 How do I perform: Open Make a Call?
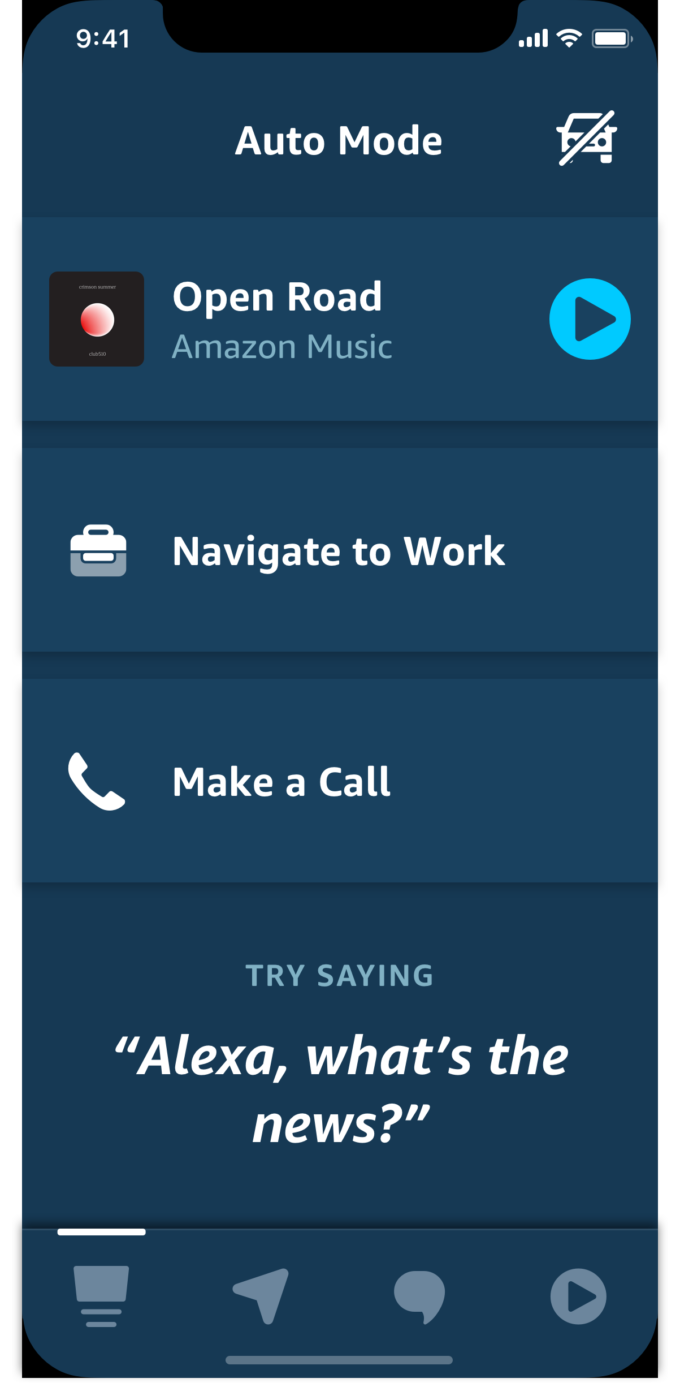click(x=339, y=781)
